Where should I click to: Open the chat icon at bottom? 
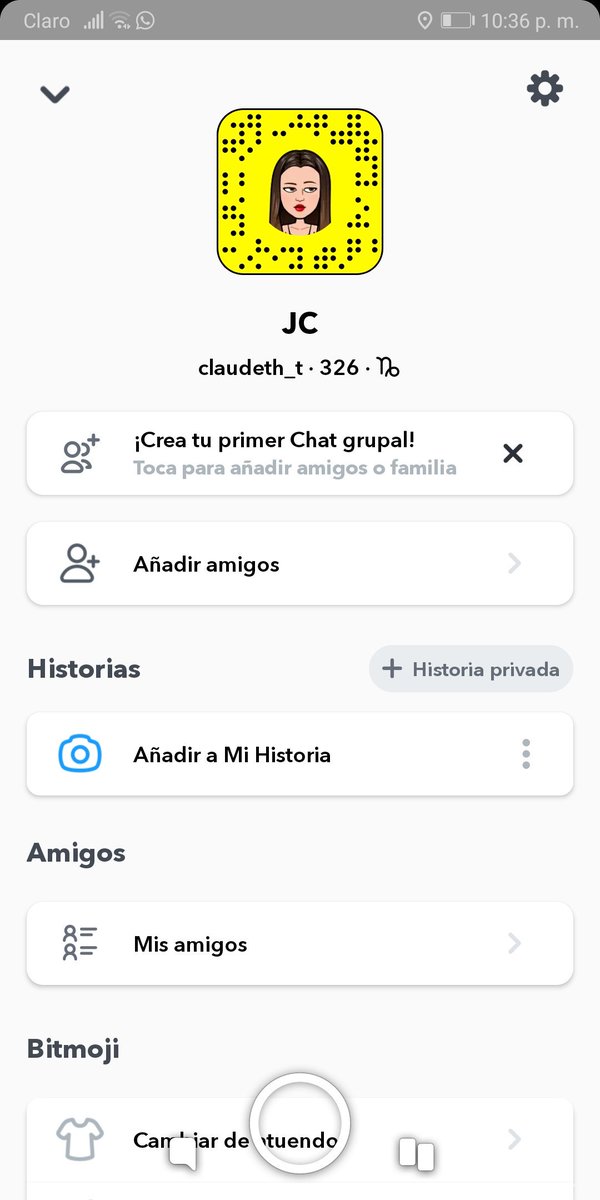pyautogui.click(x=183, y=1154)
